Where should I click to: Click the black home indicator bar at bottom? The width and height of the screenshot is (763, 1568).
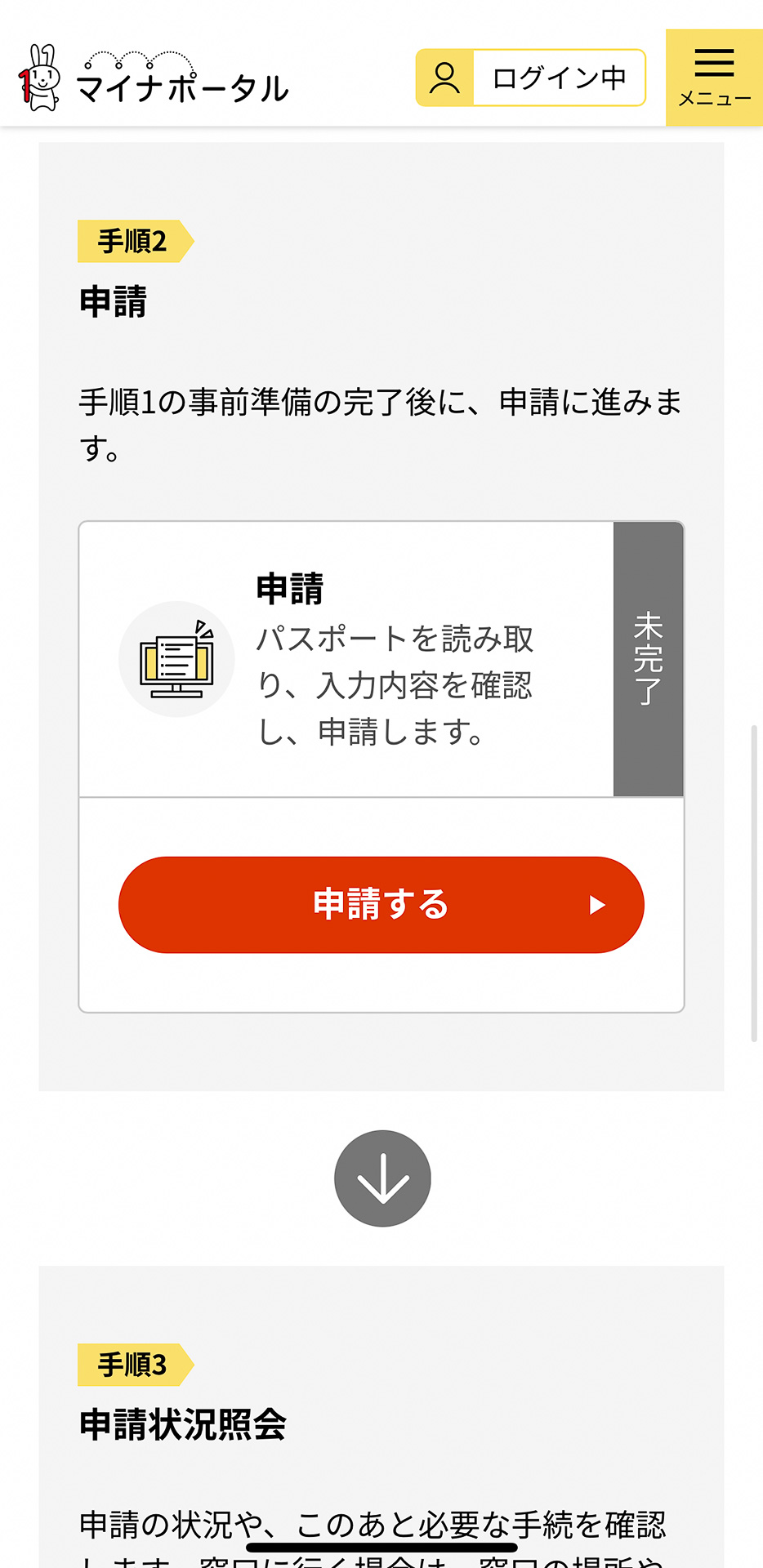click(381, 1546)
